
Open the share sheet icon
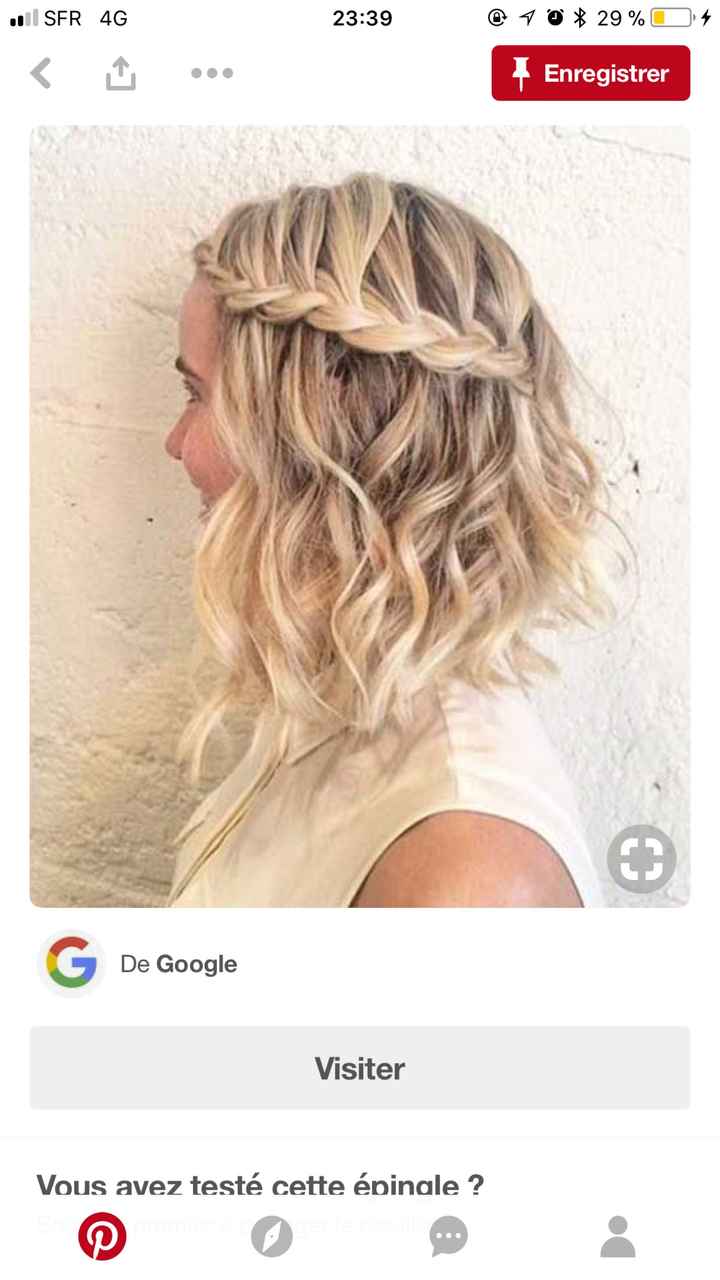[120, 73]
